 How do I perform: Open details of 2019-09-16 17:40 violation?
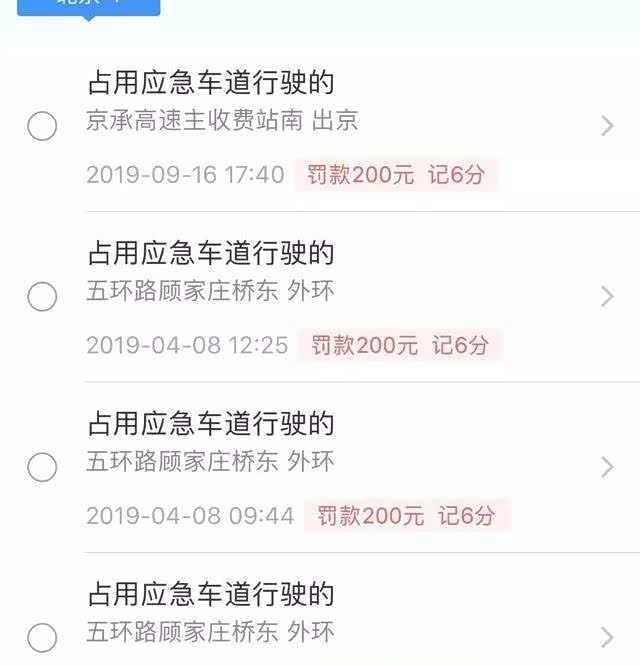click(x=606, y=126)
